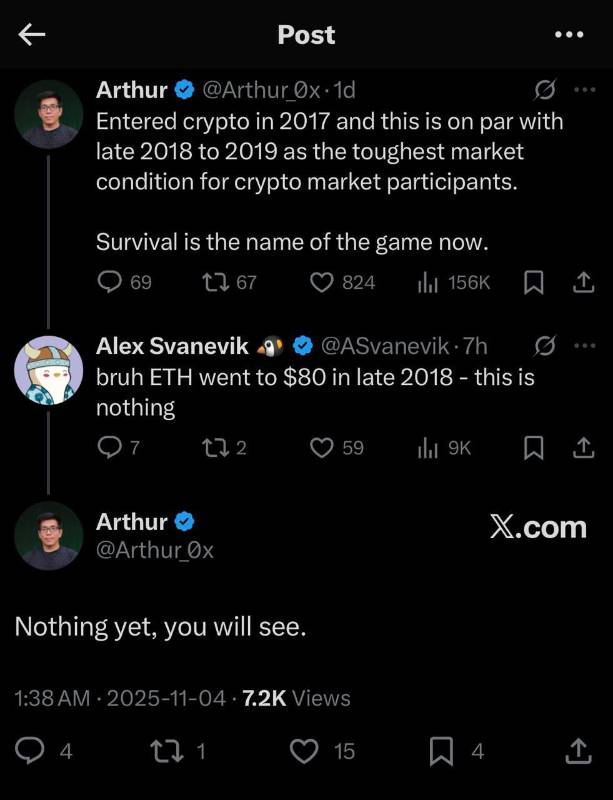This screenshot has width=613, height=800.
Task: Like Arthur's post with 824 likes
Action: click(x=321, y=283)
